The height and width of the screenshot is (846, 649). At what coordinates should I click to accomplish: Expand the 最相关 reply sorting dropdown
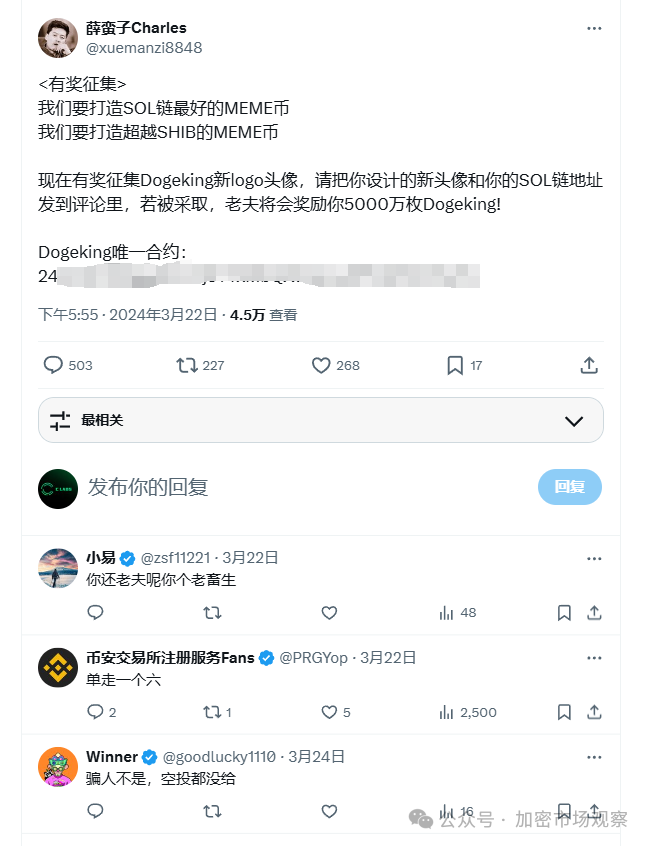[573, 421]
